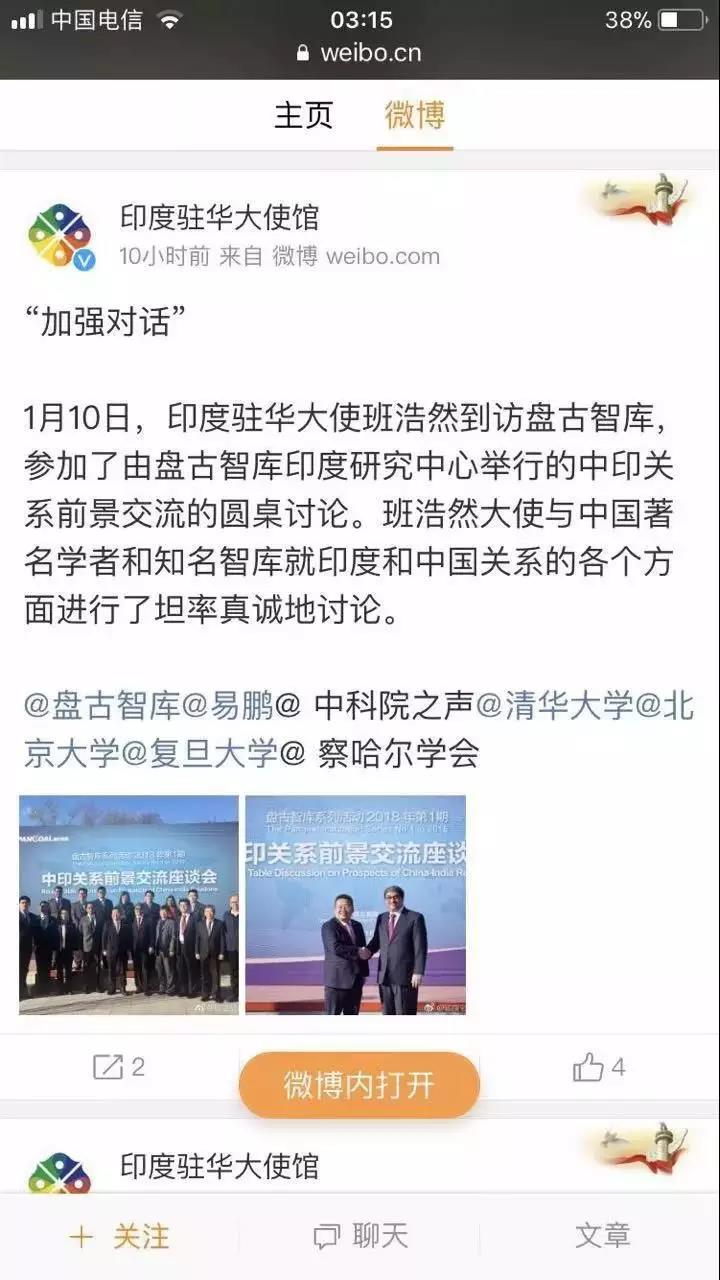Screen dimensions: 720x1280
Task: Open the @盘古智库 mention link
Action: 100,706
